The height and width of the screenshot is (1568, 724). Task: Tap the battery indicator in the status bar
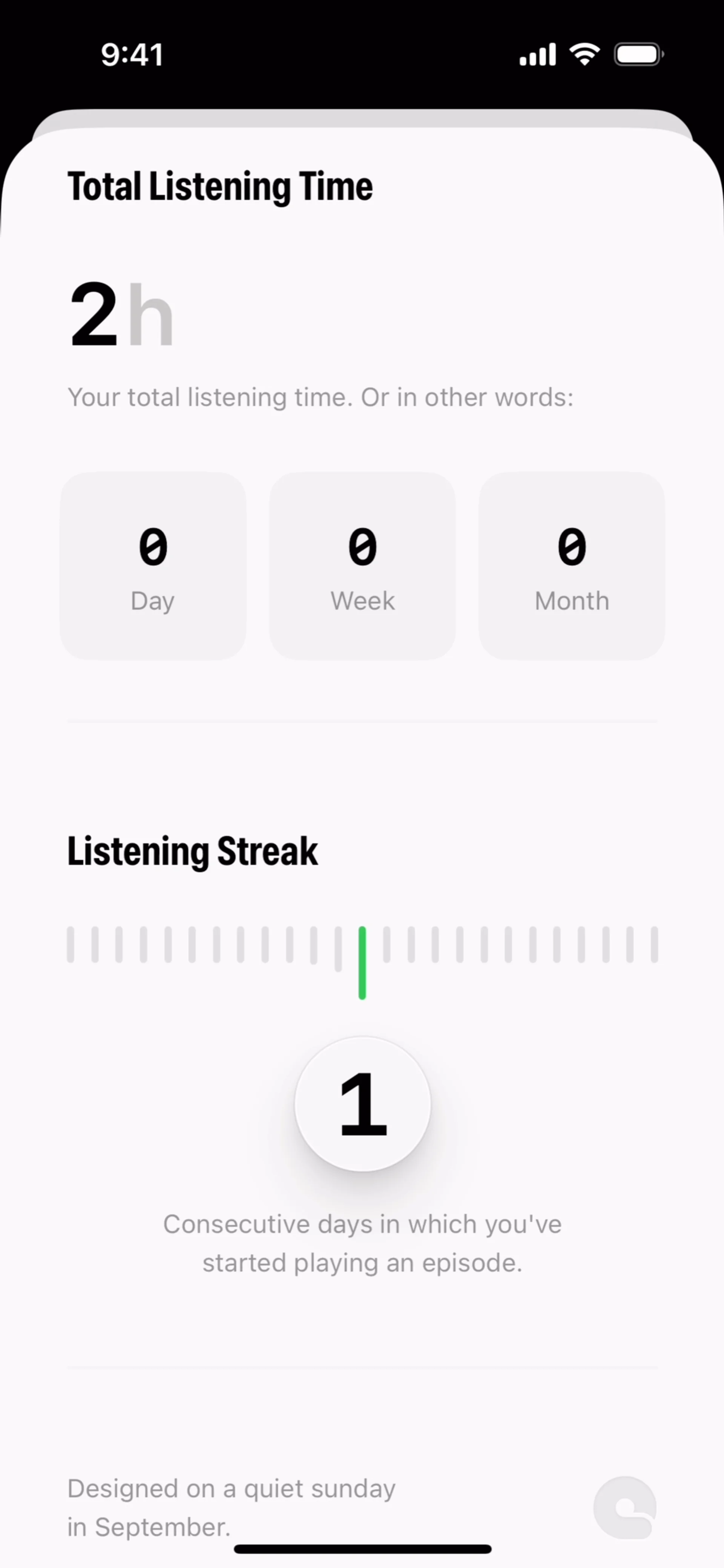click(638, 54)
